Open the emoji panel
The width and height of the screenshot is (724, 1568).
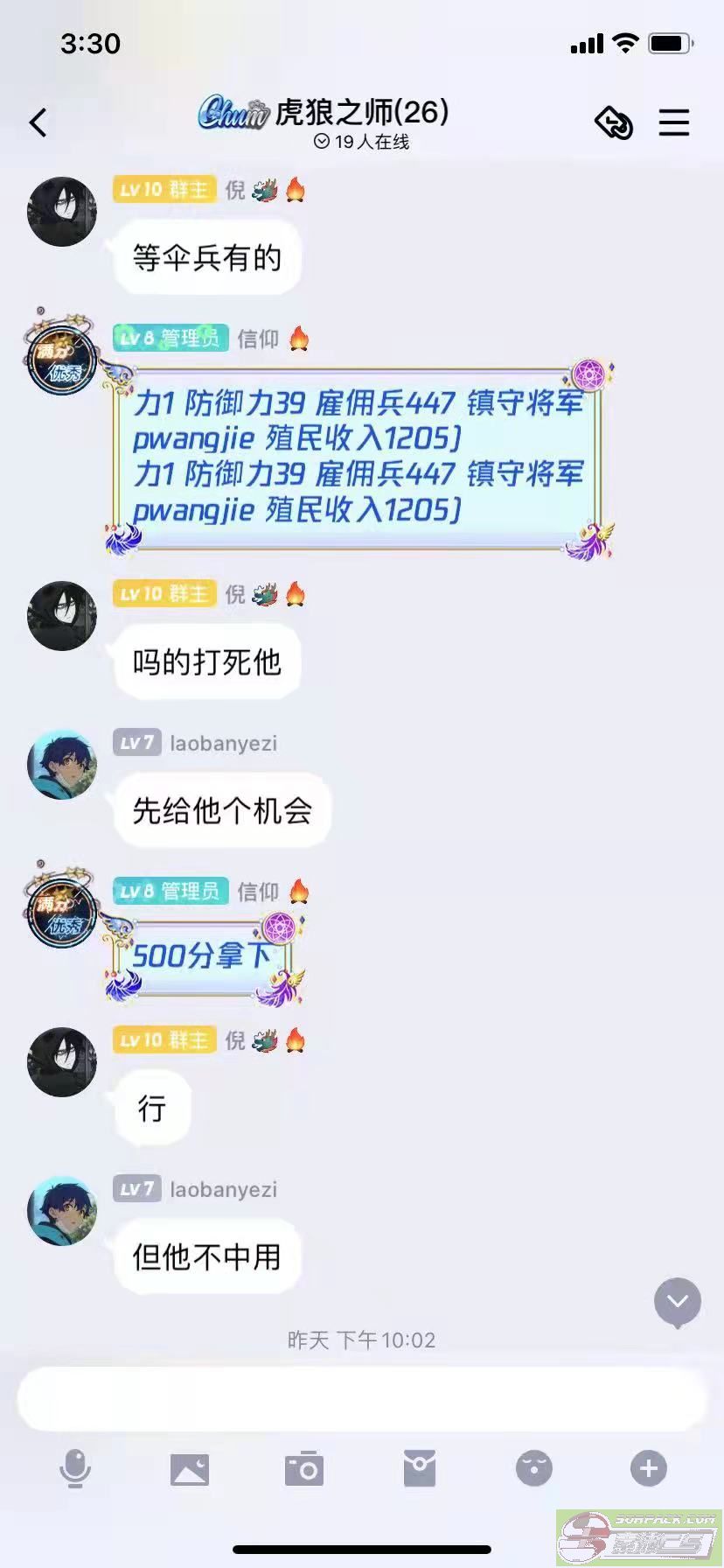pos(534,1468)
